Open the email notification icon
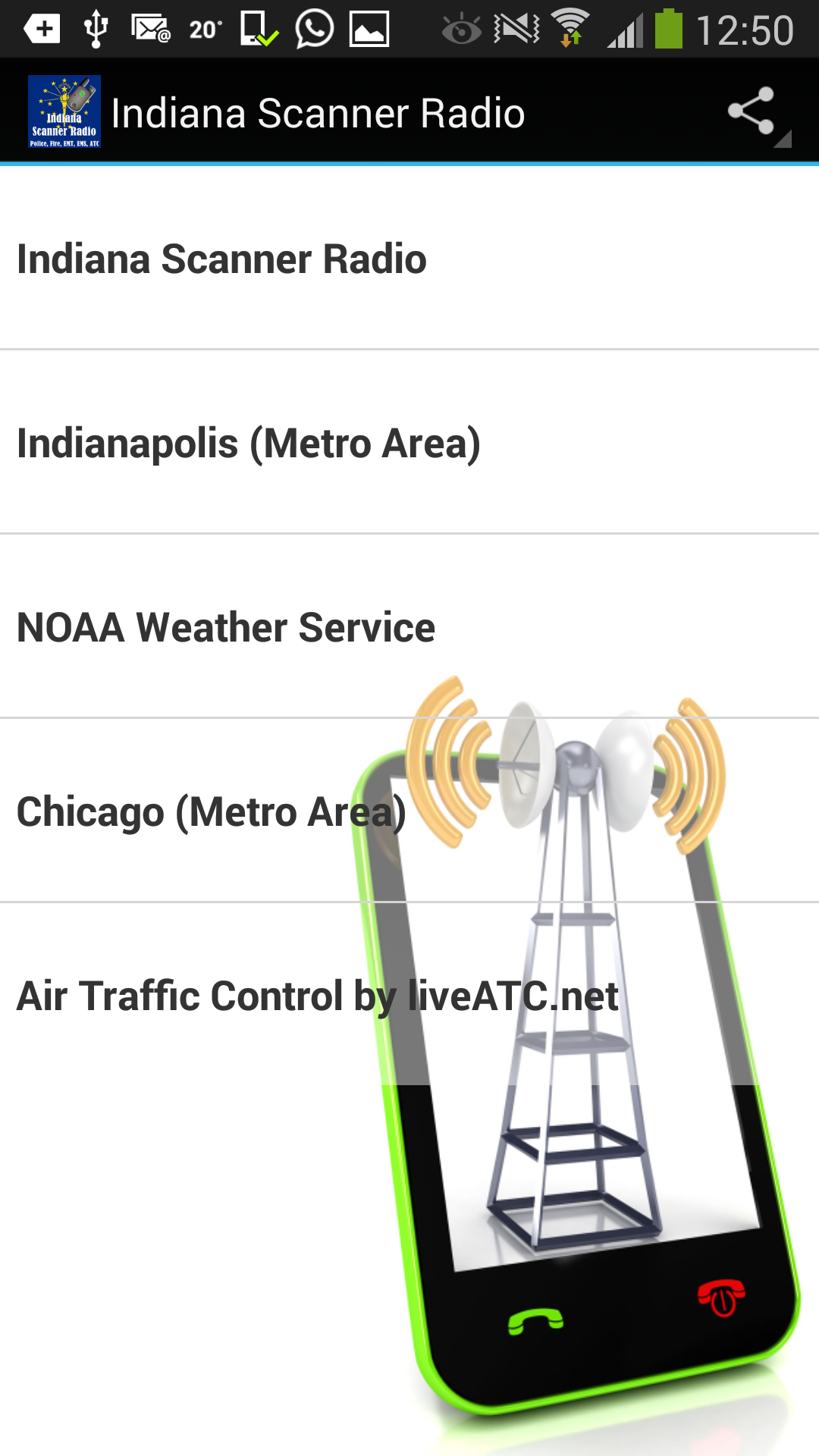 pos(149,29)
